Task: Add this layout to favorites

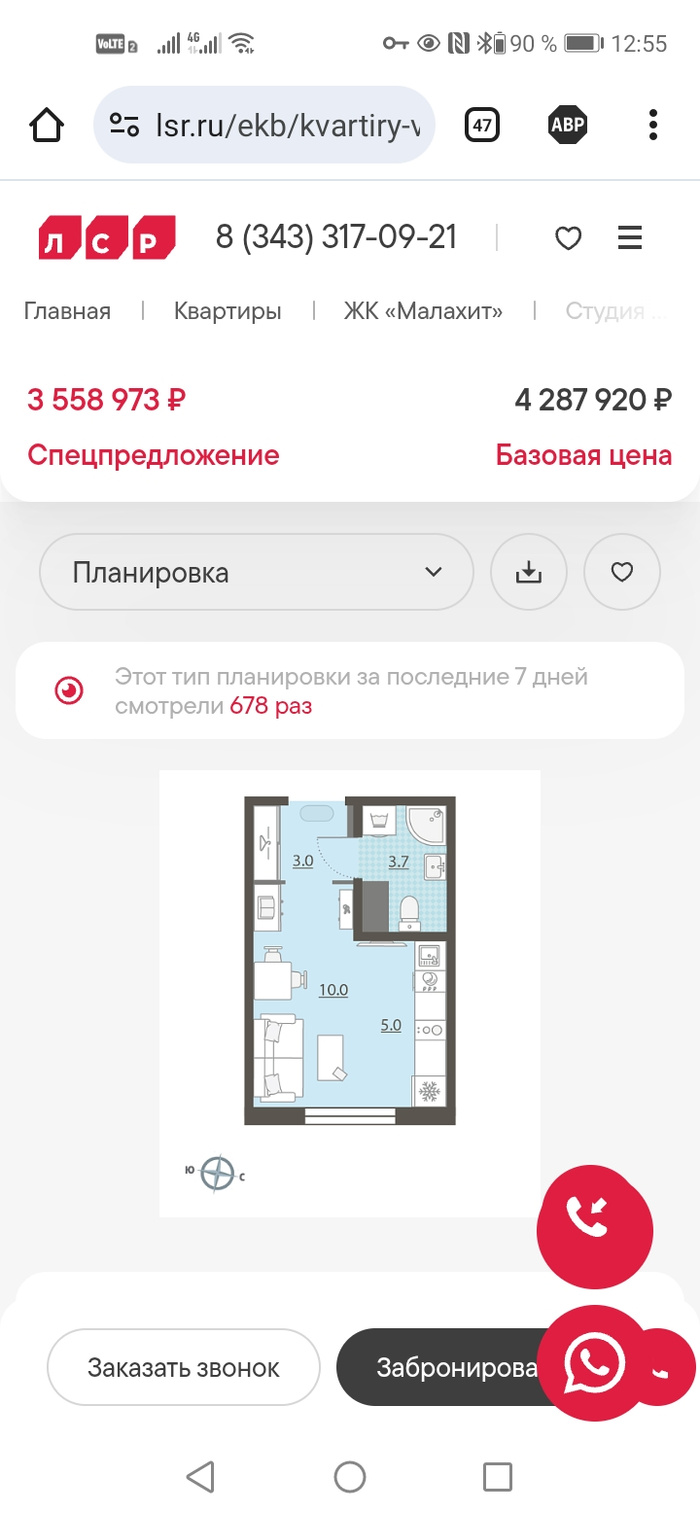Action: click(622, 572)
